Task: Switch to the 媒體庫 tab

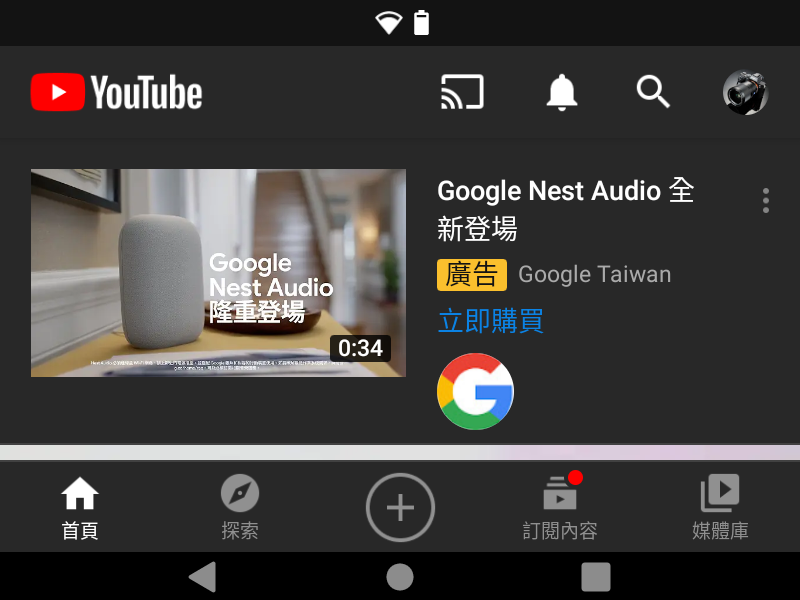Action: [x=720, y=507]
